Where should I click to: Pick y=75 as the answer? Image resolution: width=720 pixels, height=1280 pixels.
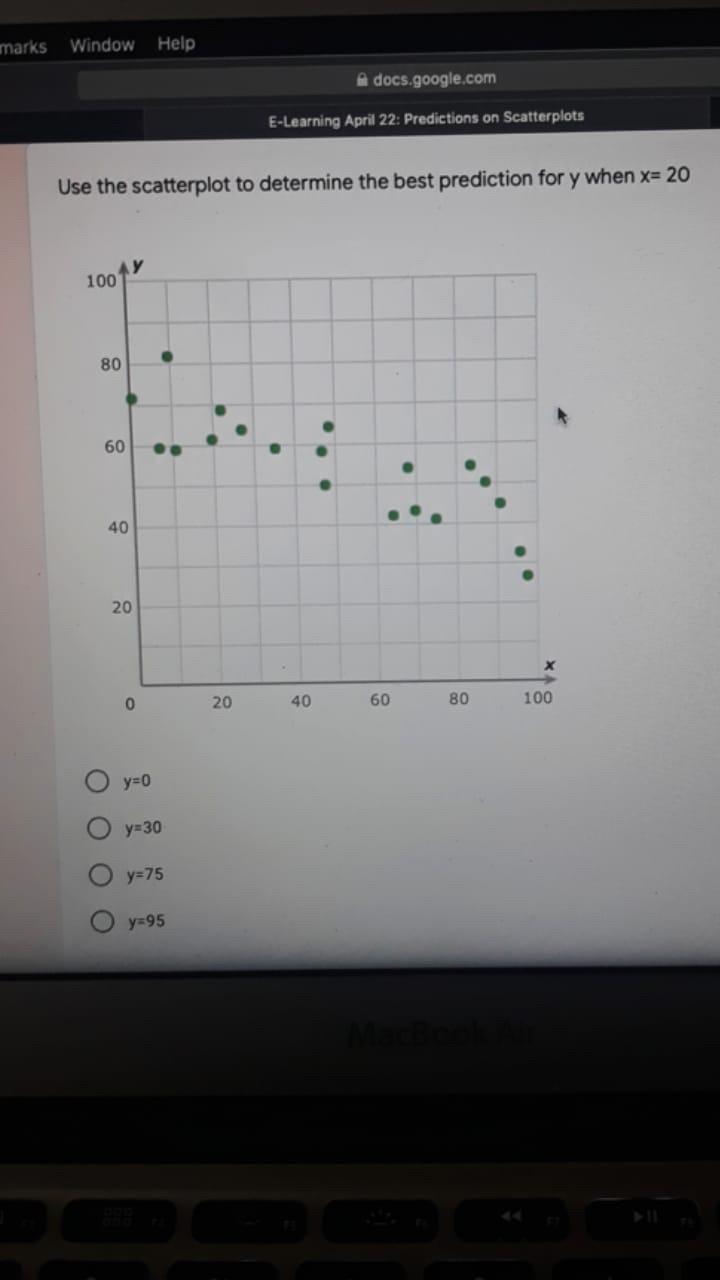click(x=101, y=875)
